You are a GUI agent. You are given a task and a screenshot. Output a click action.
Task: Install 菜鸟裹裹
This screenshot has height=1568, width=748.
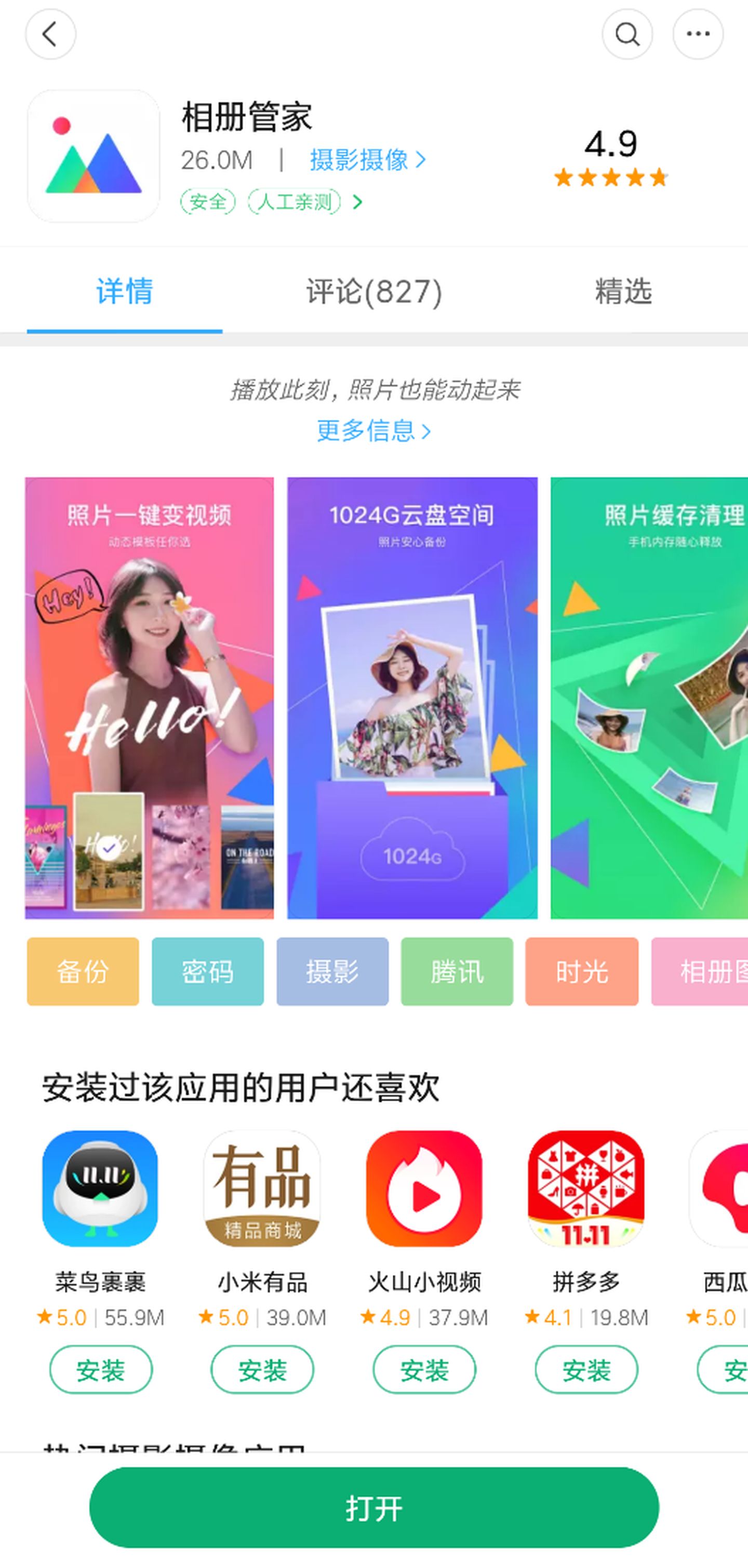(100, 1369)
